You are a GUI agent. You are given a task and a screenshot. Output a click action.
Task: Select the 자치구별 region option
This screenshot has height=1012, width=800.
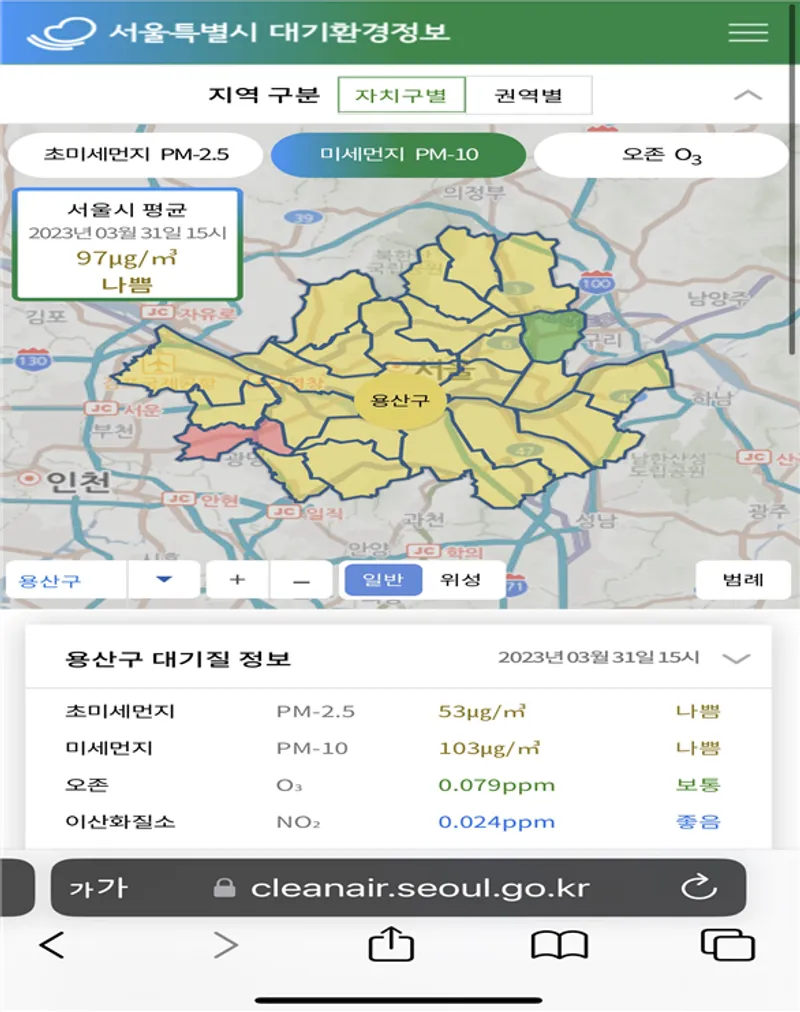coord(400,96)
